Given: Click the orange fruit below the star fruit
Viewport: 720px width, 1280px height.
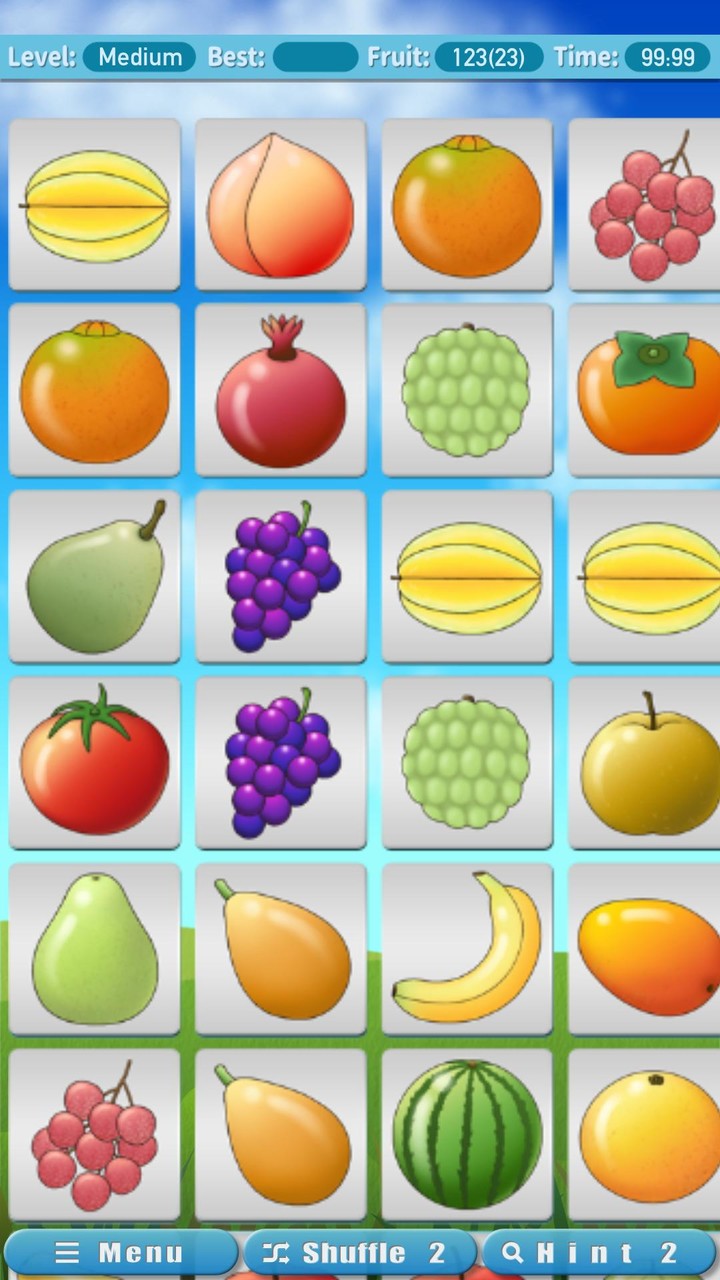Looking at the screenshot, I should pyautogui.click(x=95, y=389).
